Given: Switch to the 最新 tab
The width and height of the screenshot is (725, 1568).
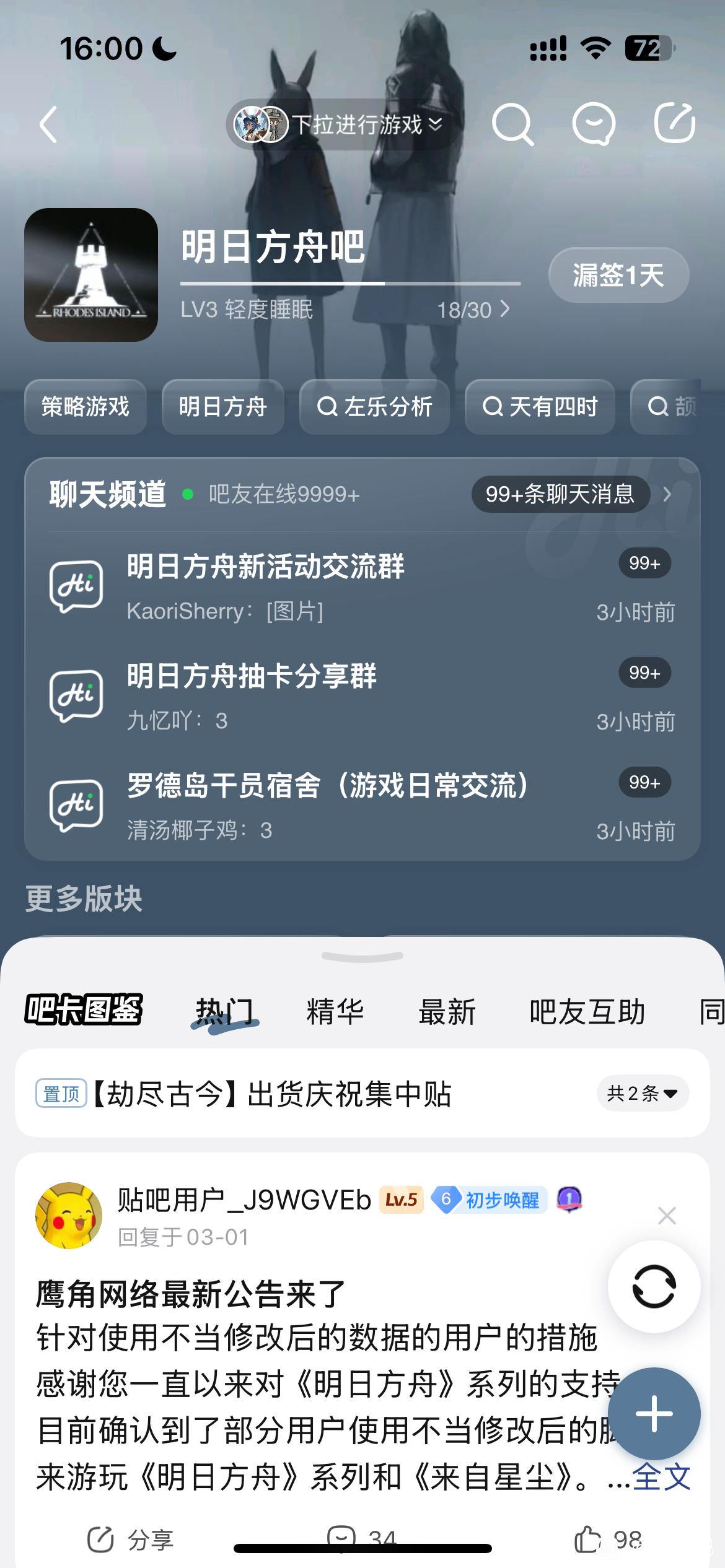Looking at the screenshot, I should tap(447, 1011).
